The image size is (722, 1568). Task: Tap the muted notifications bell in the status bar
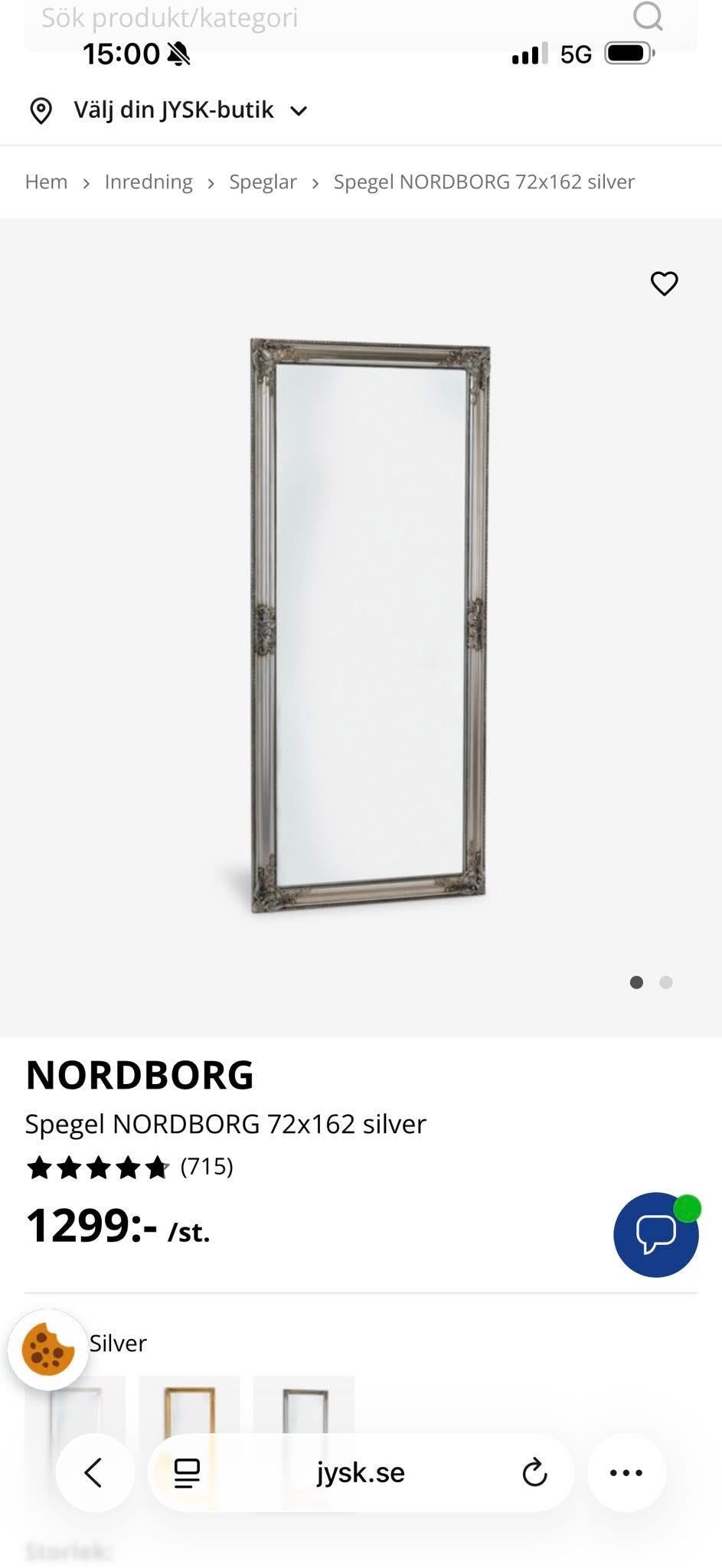point(178,54)
